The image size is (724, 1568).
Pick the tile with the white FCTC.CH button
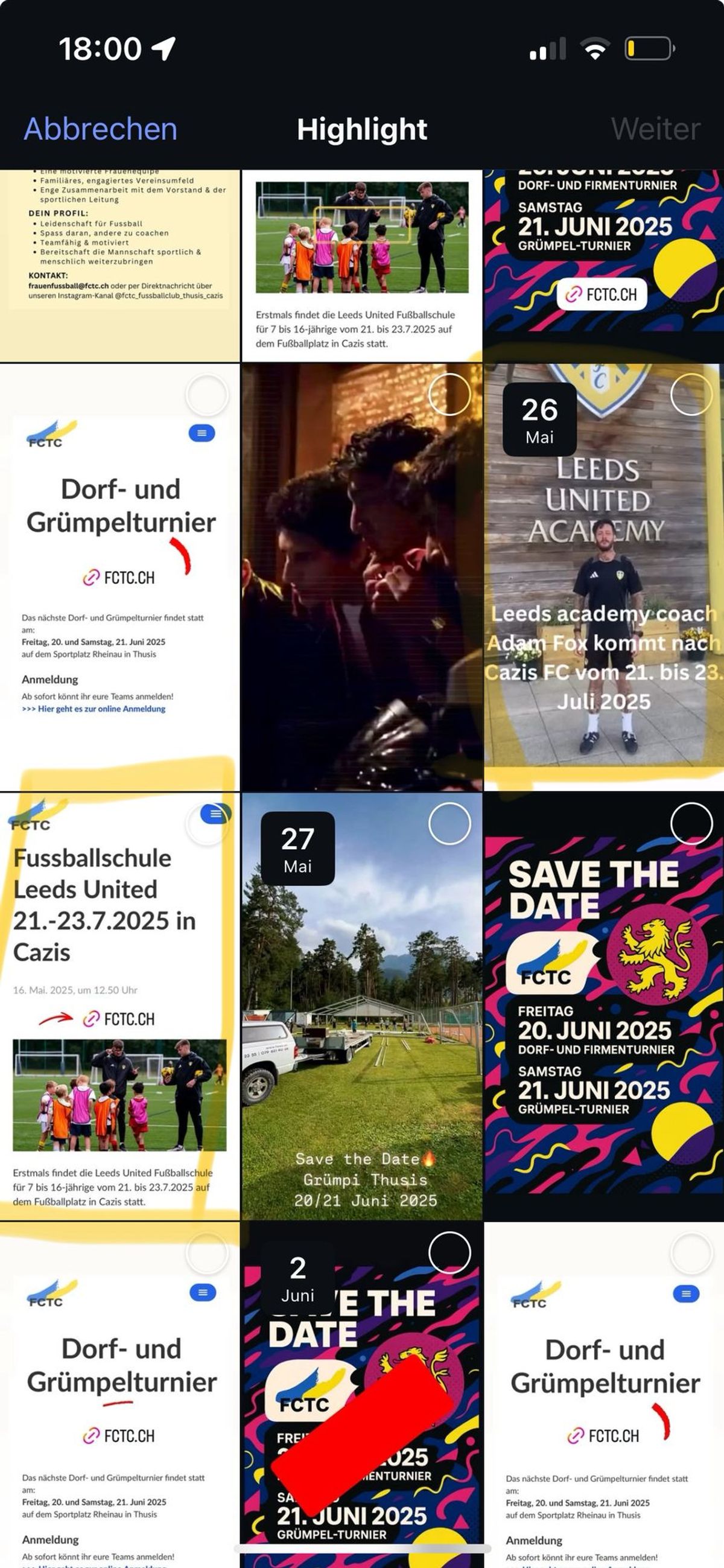(603, 265)
